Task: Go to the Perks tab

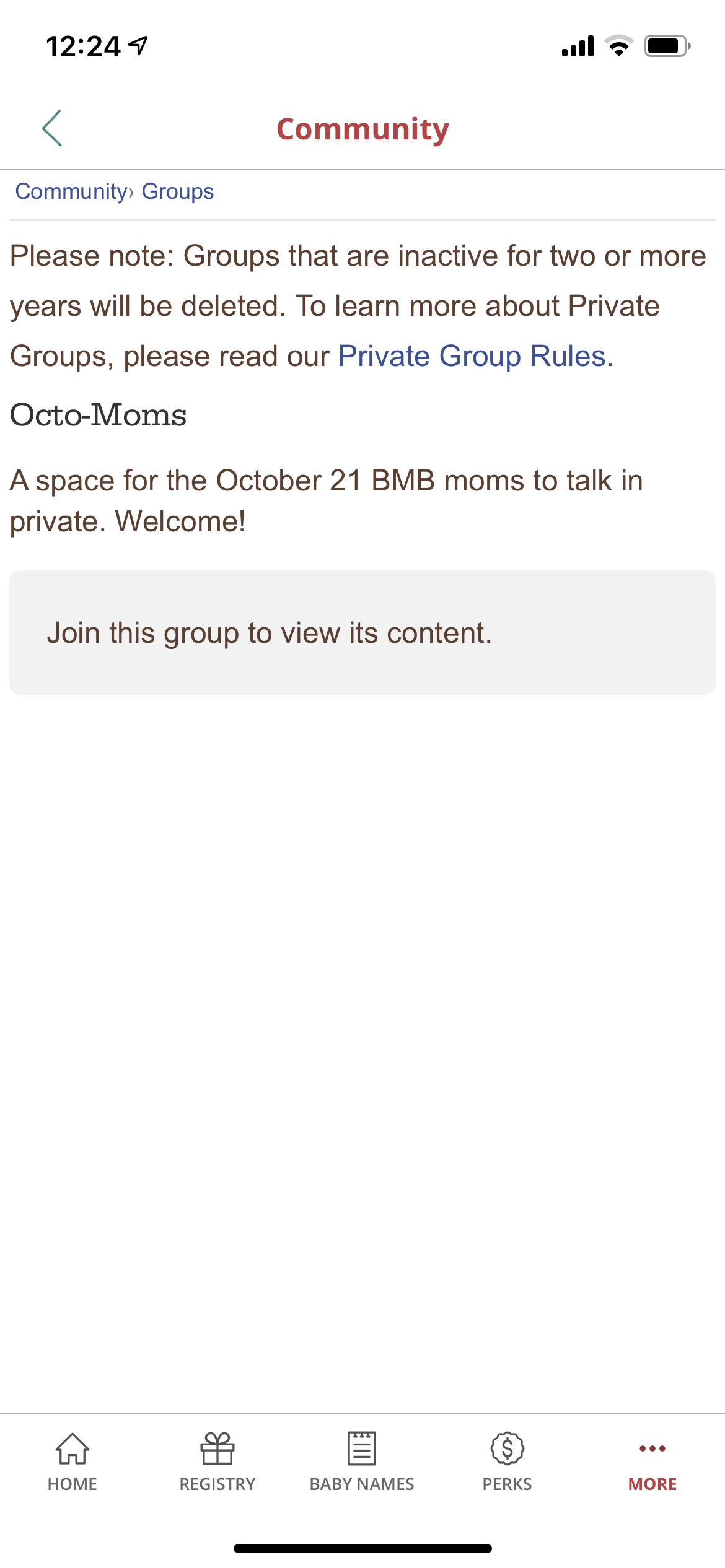Action: [507, 1462]
